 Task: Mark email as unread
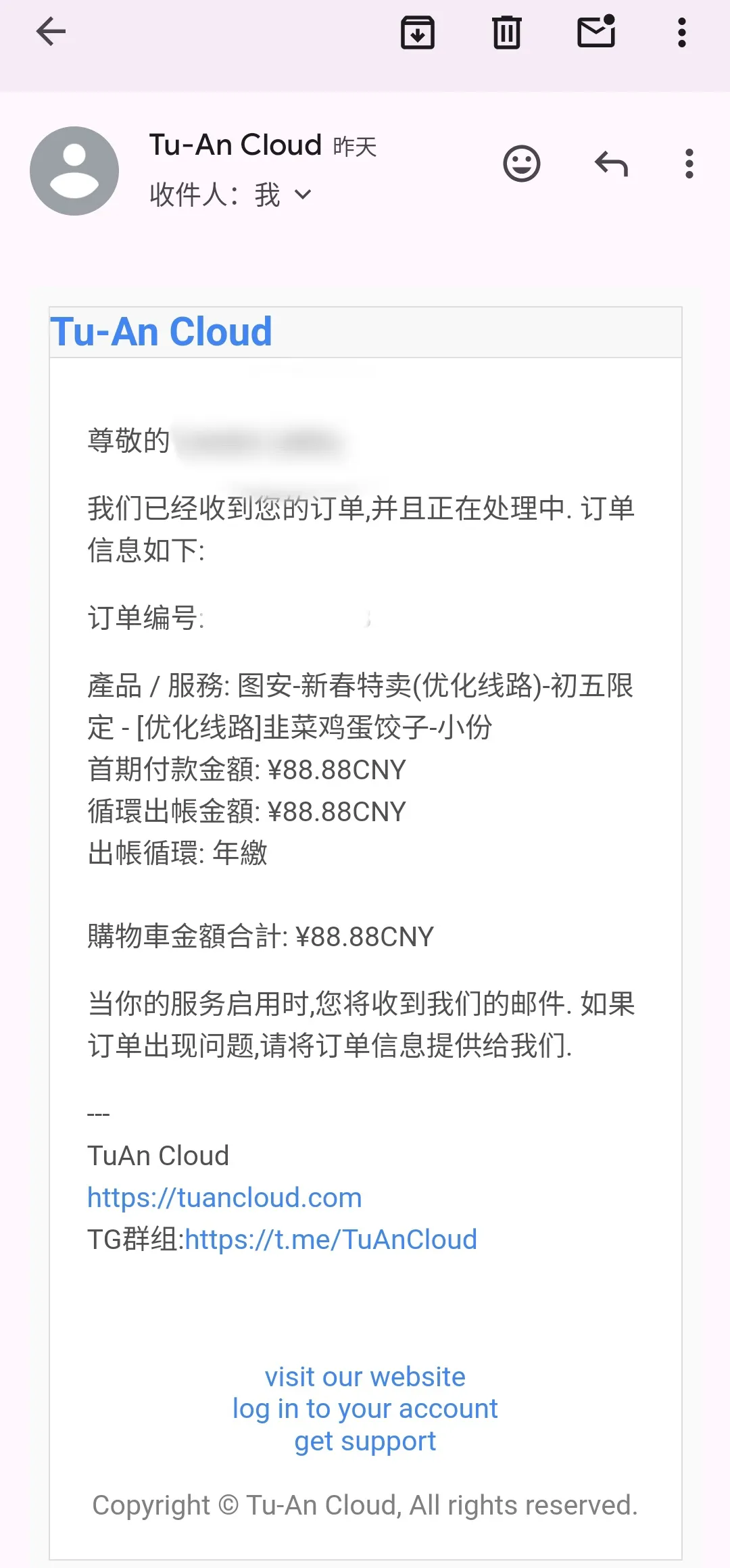[596, 32]
